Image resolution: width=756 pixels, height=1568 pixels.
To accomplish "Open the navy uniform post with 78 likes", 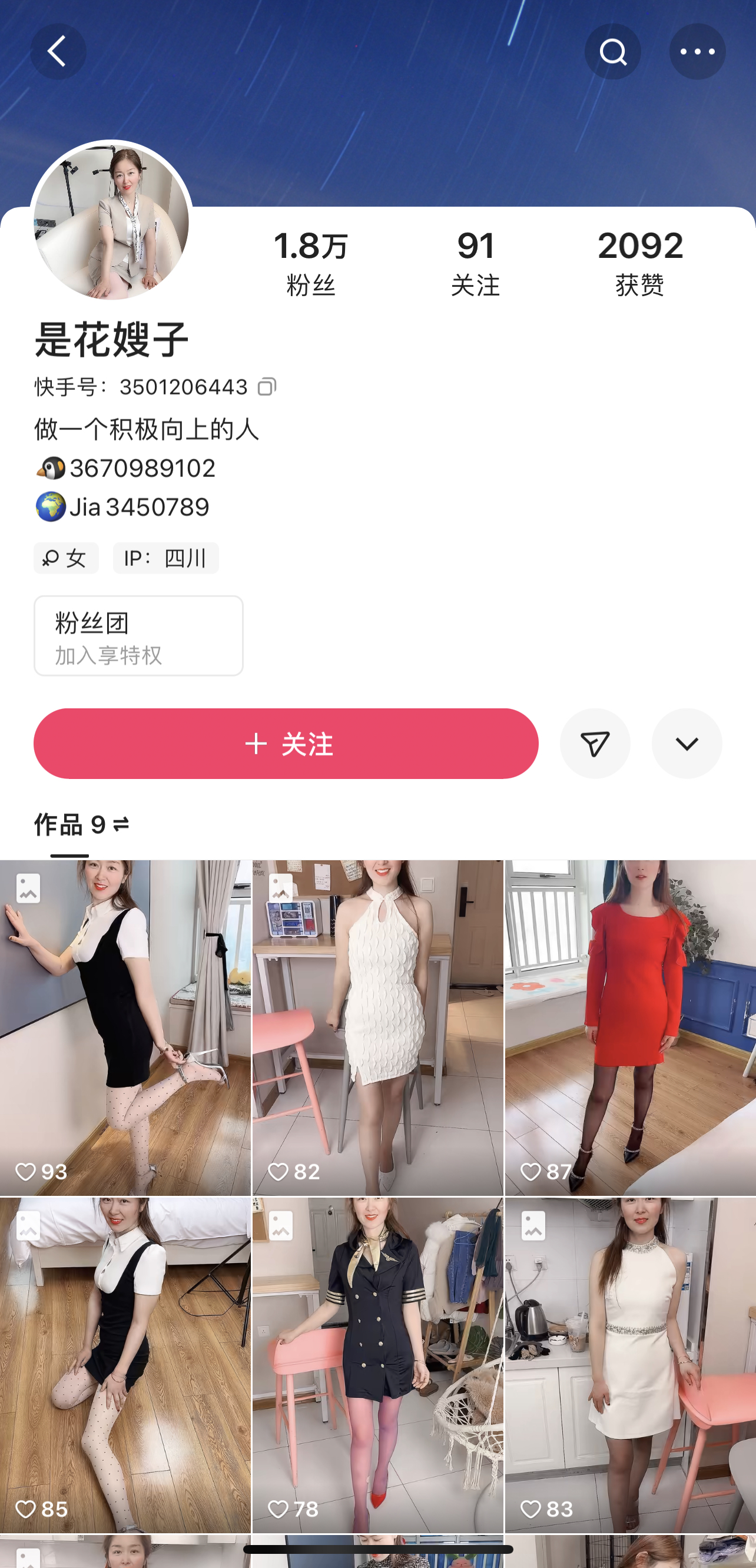I will [x=377, y=1365].
